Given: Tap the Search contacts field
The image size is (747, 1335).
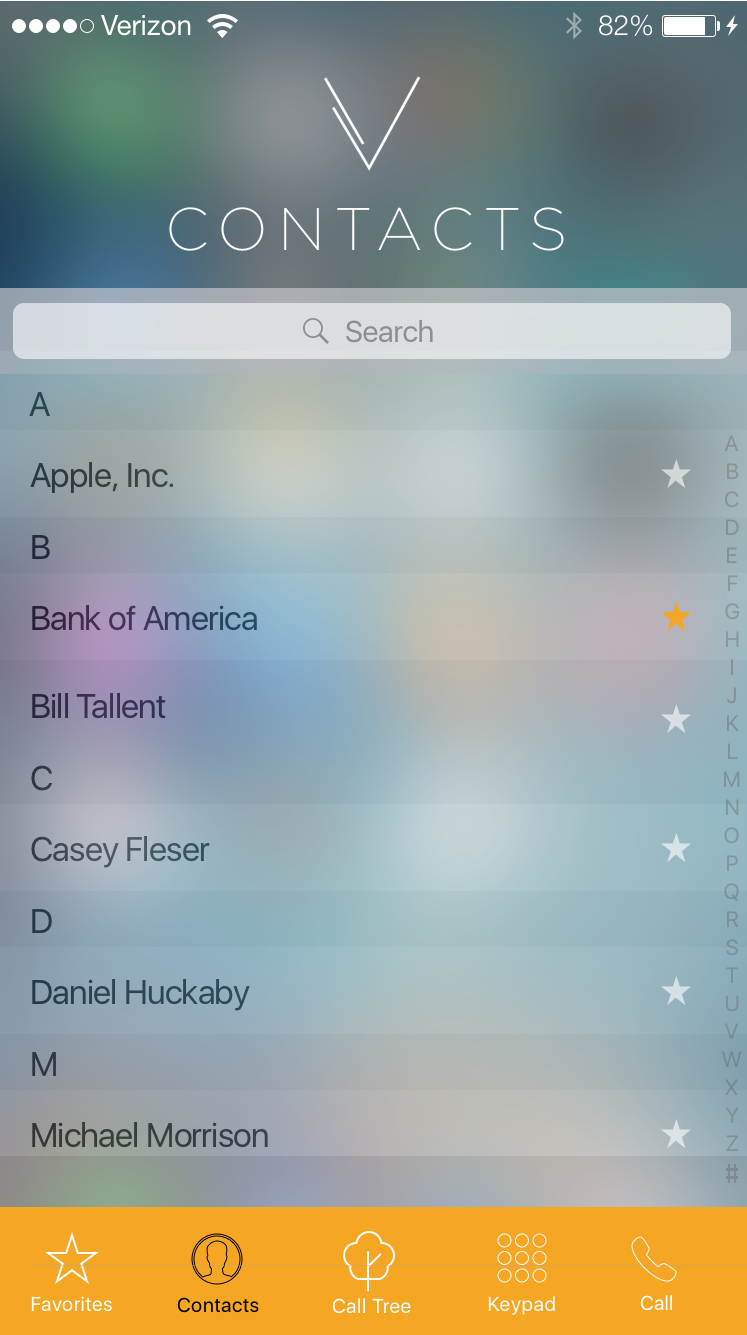Looking at the screenshot, I should pyautogui.click(x=372, y=331).
